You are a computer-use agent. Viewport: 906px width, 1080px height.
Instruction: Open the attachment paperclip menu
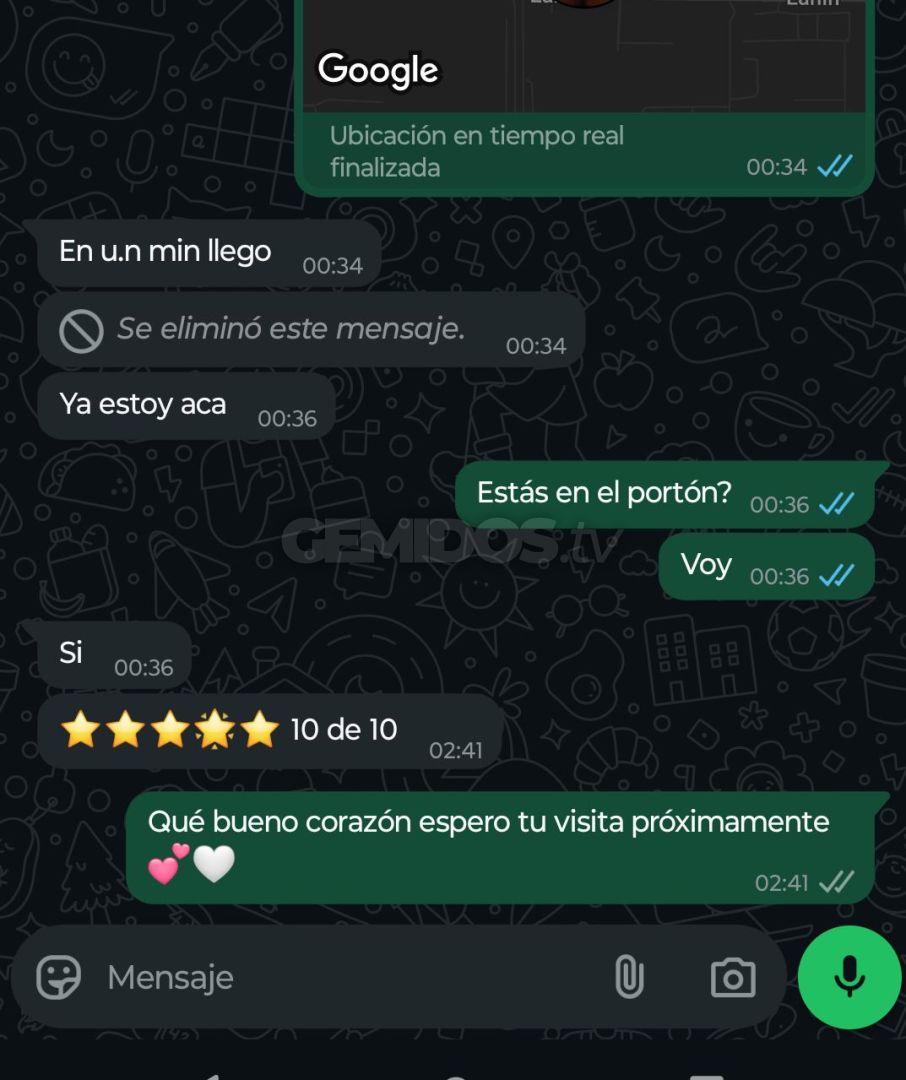click(629, 977)
